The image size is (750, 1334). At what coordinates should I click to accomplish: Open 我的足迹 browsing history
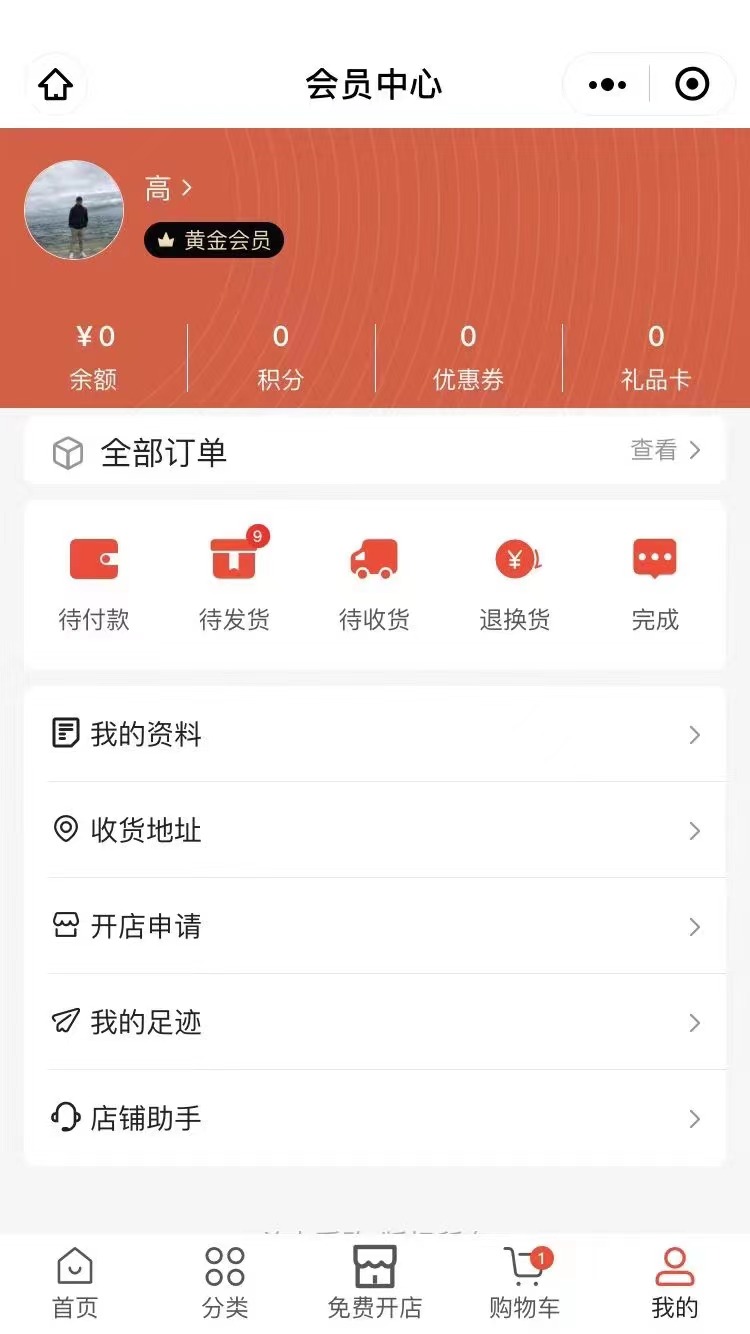(375, 1022)
